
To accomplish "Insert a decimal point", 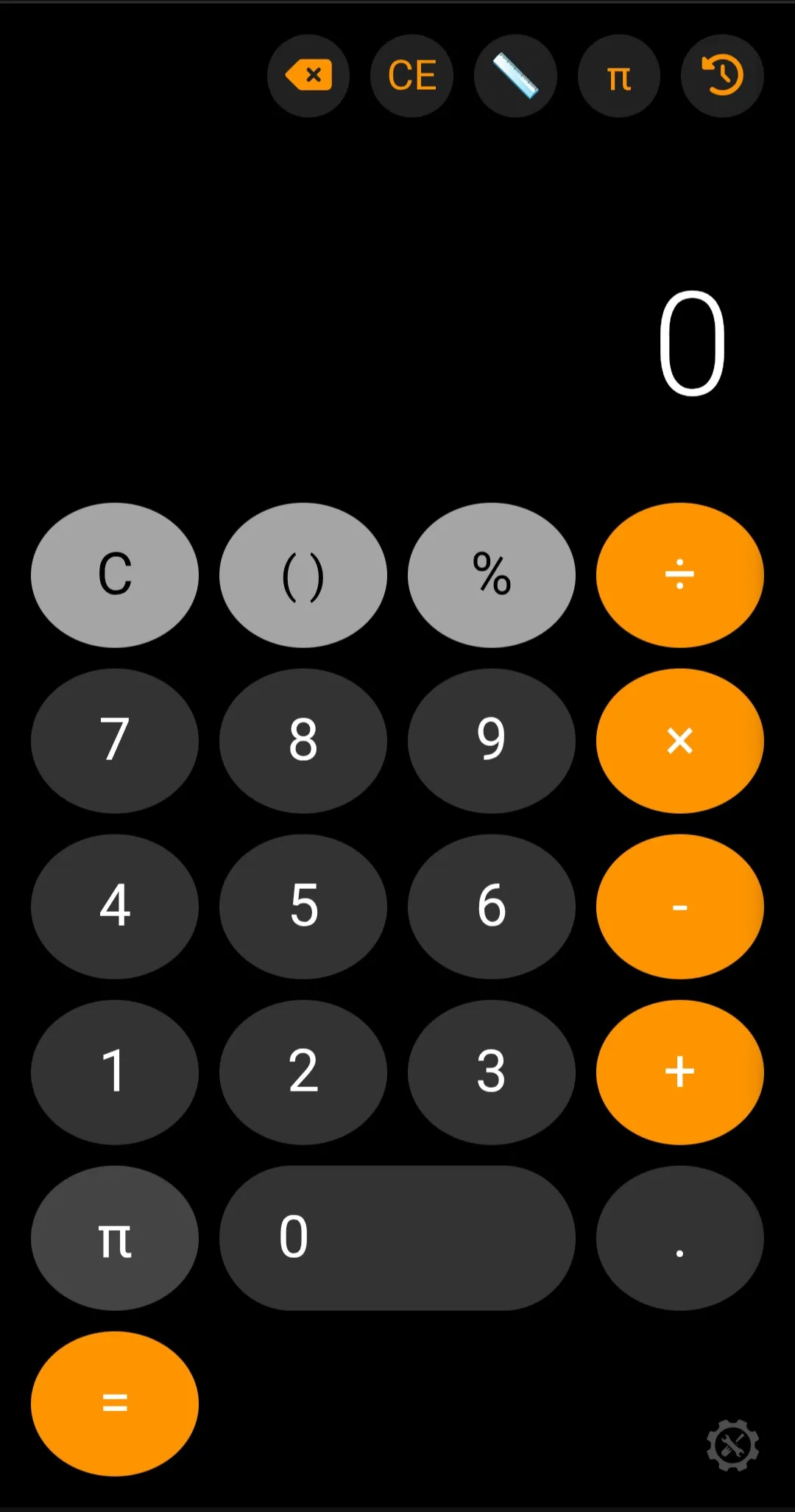I will click(x=680, y=1238).
